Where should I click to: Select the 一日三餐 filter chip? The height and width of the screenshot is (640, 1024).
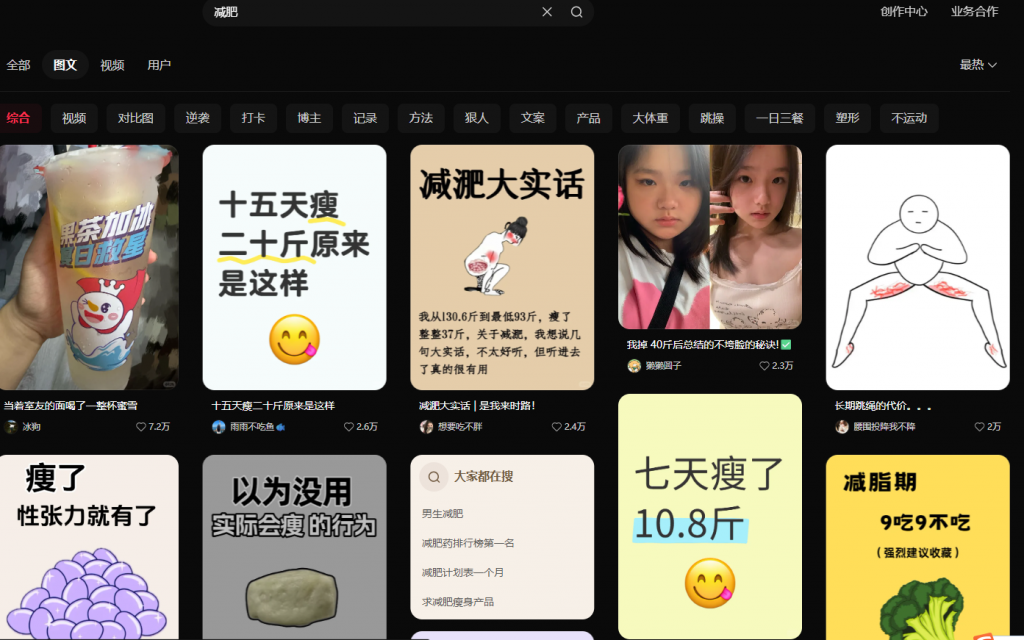point(779,118)
